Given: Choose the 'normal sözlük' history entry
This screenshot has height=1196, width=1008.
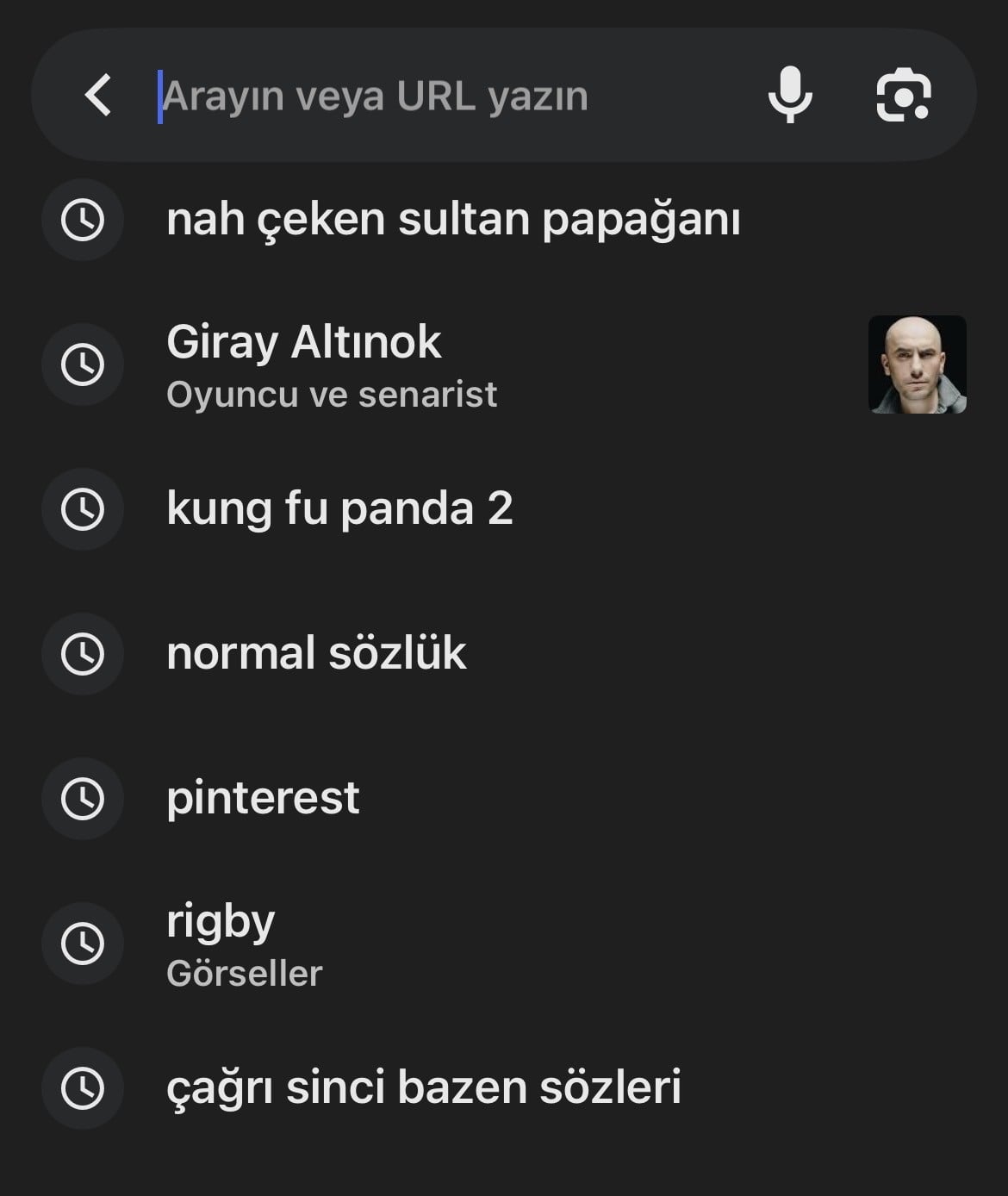Looking at the screenshot, I should pos(316,653).
